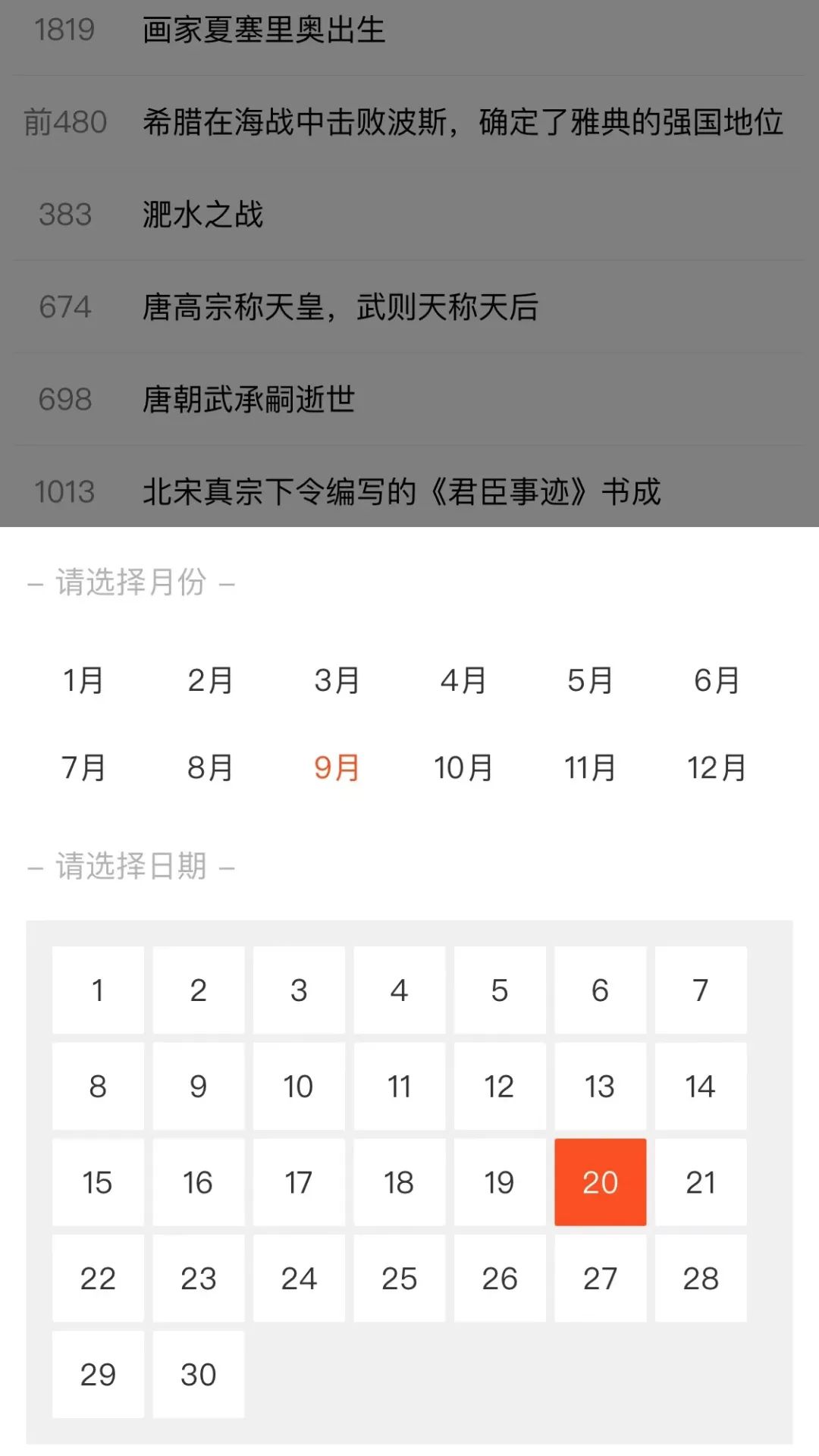Select day 1 in the calendar
The height and width of the screenshot is (1456, 819).
tap(97, 990)
